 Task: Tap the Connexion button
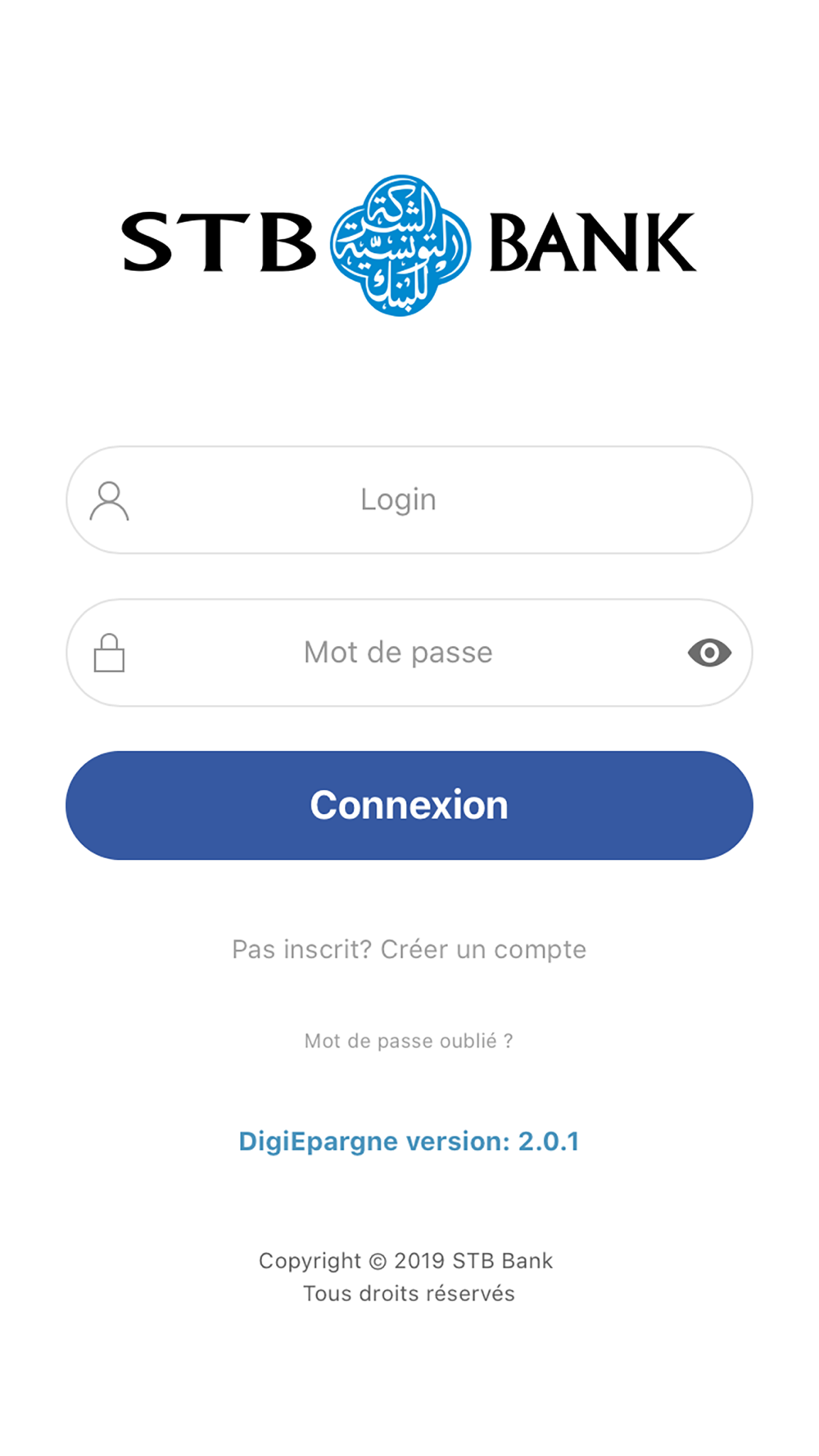[409, 805]
